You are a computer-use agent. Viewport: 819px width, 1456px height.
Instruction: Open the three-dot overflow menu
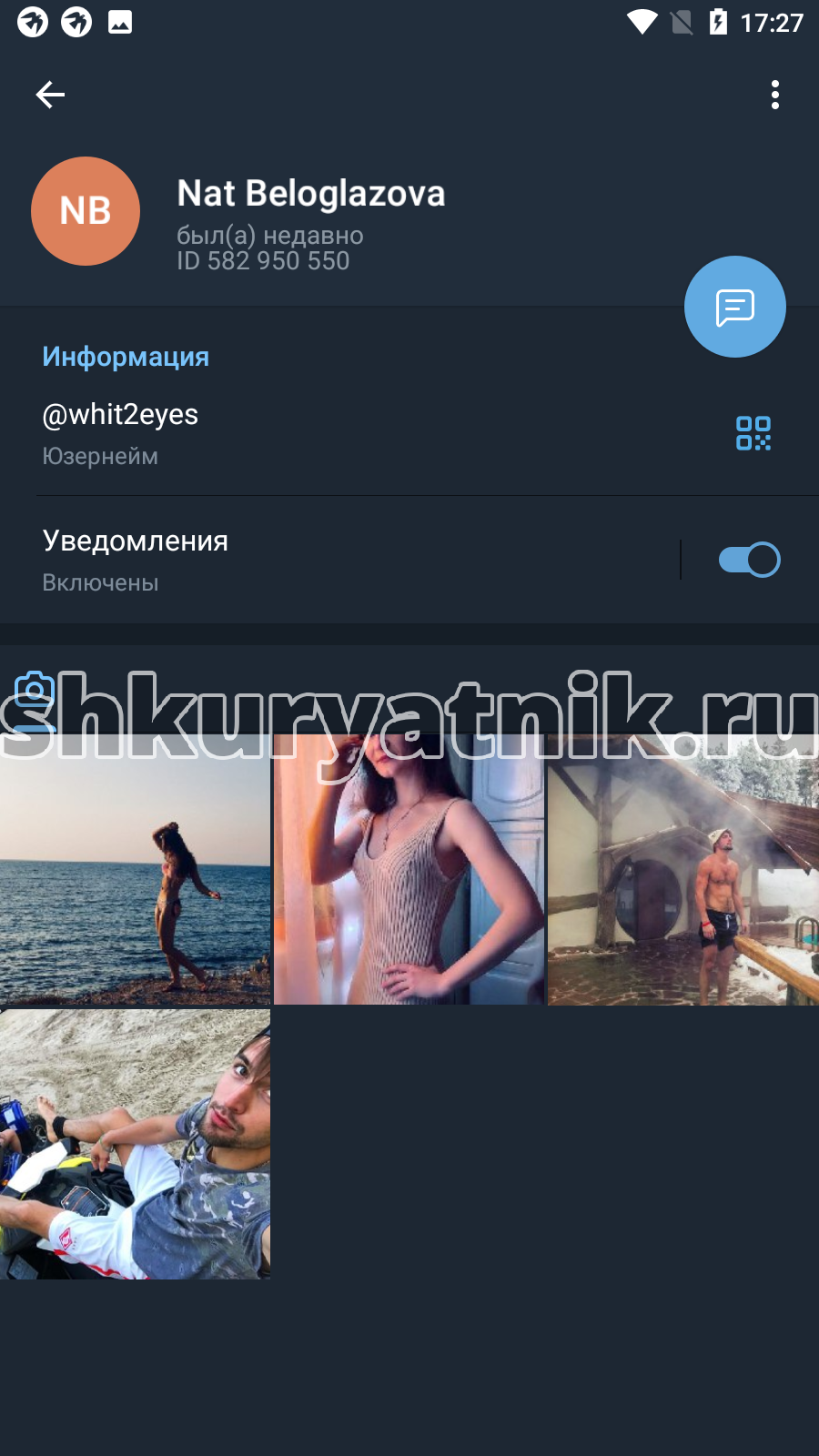775,95
